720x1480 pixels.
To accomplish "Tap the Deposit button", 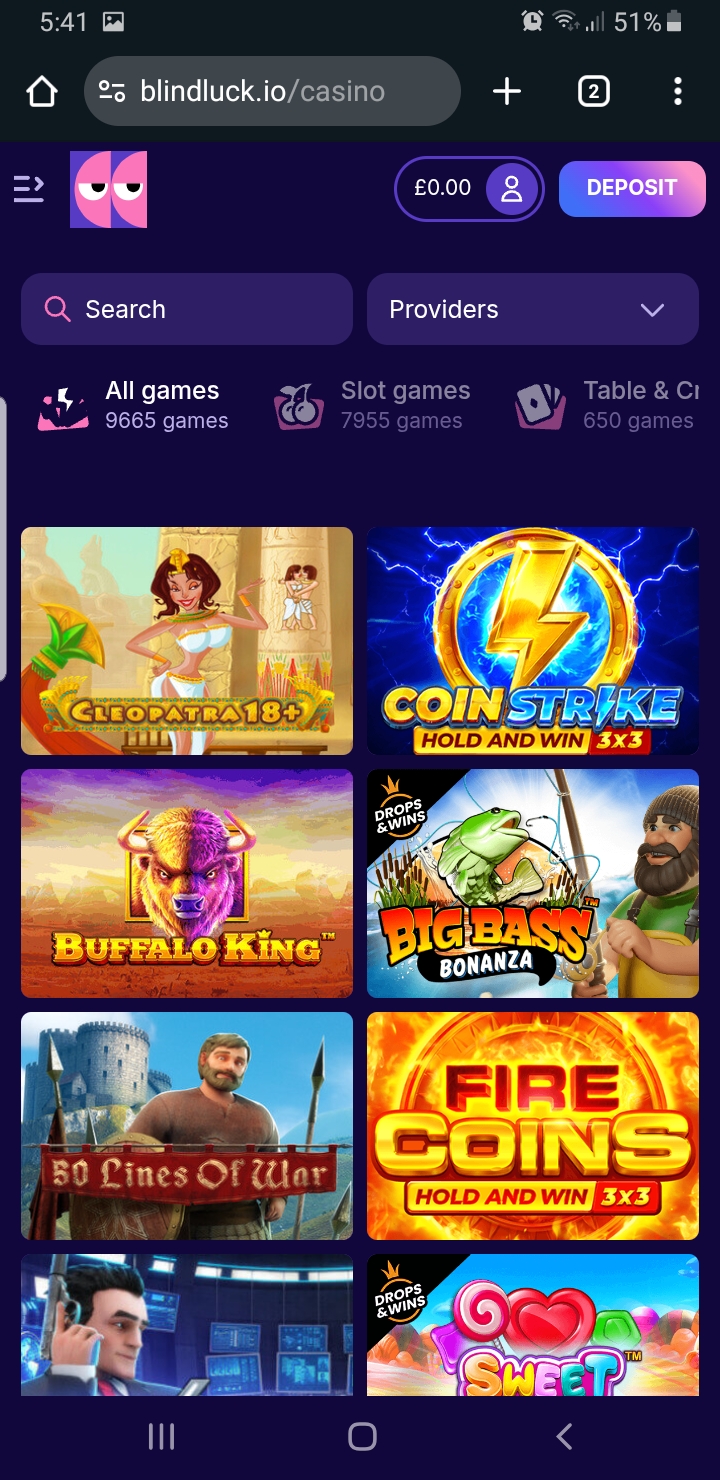I will pyautogui.click(x=631, y=188).
